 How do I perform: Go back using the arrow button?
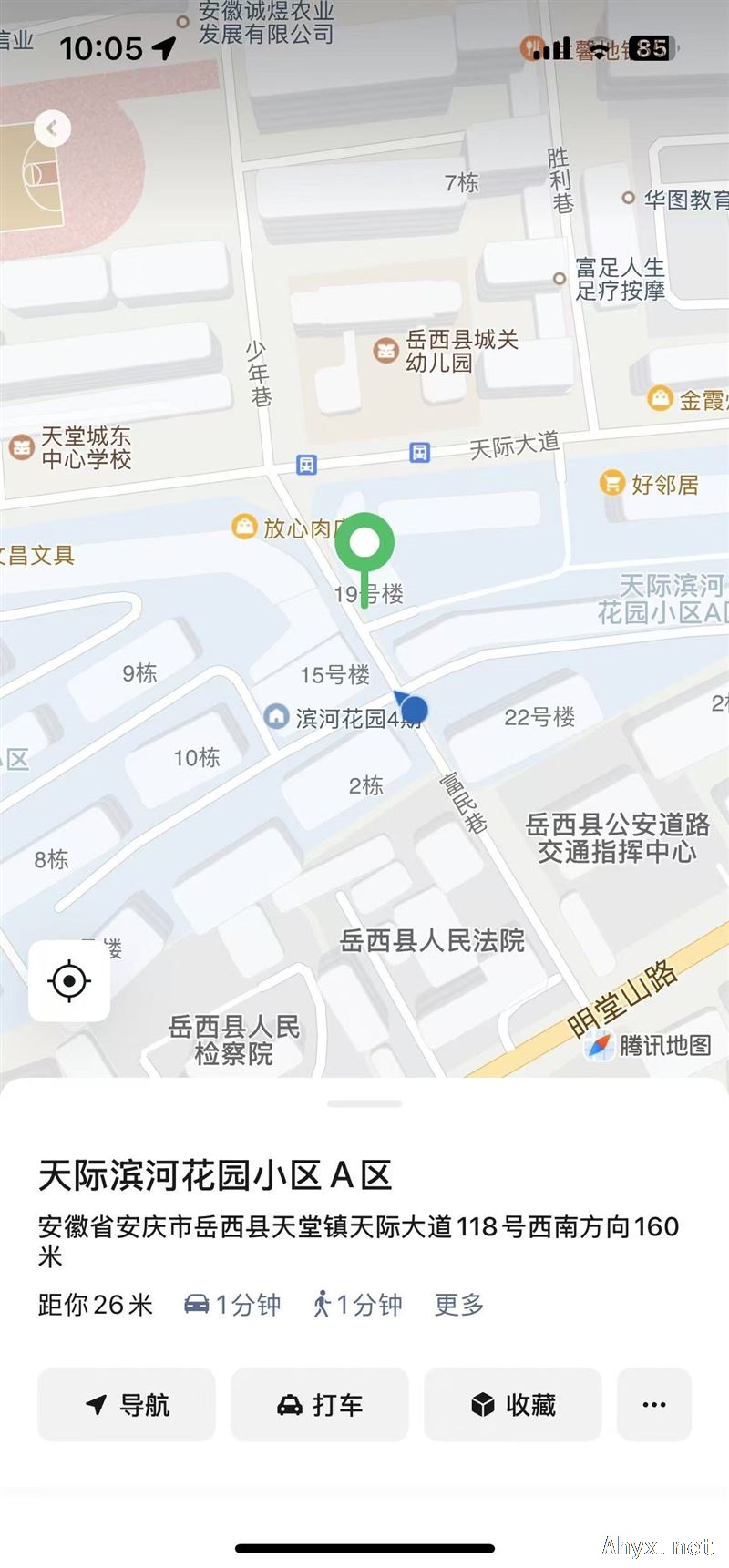pos(53,128)
